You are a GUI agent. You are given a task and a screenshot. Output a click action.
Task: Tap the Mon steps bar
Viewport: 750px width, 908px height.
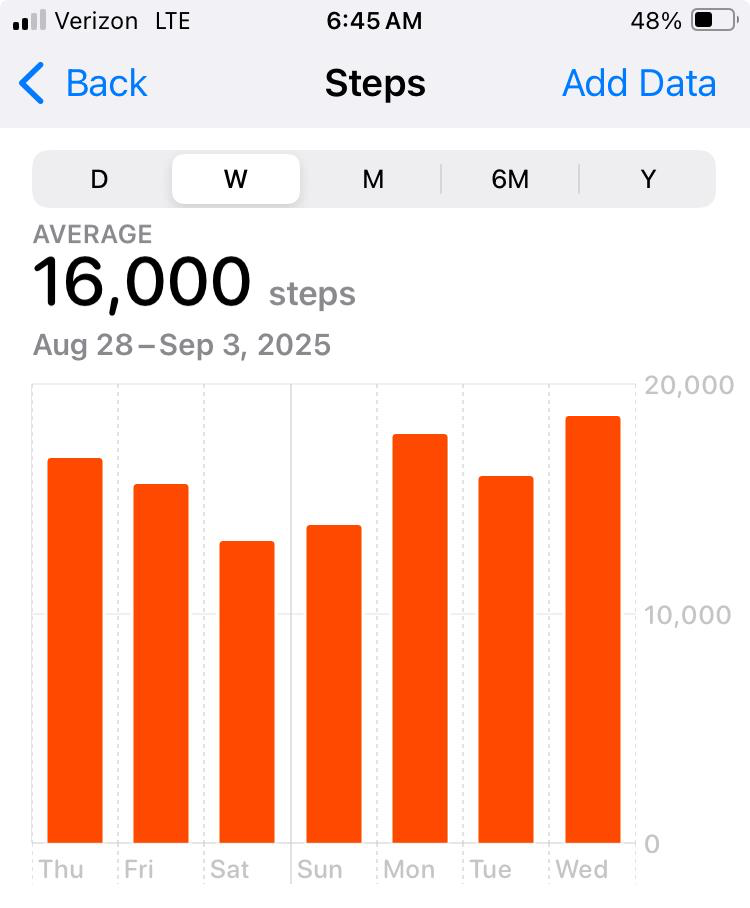click(x=419, y=638)
